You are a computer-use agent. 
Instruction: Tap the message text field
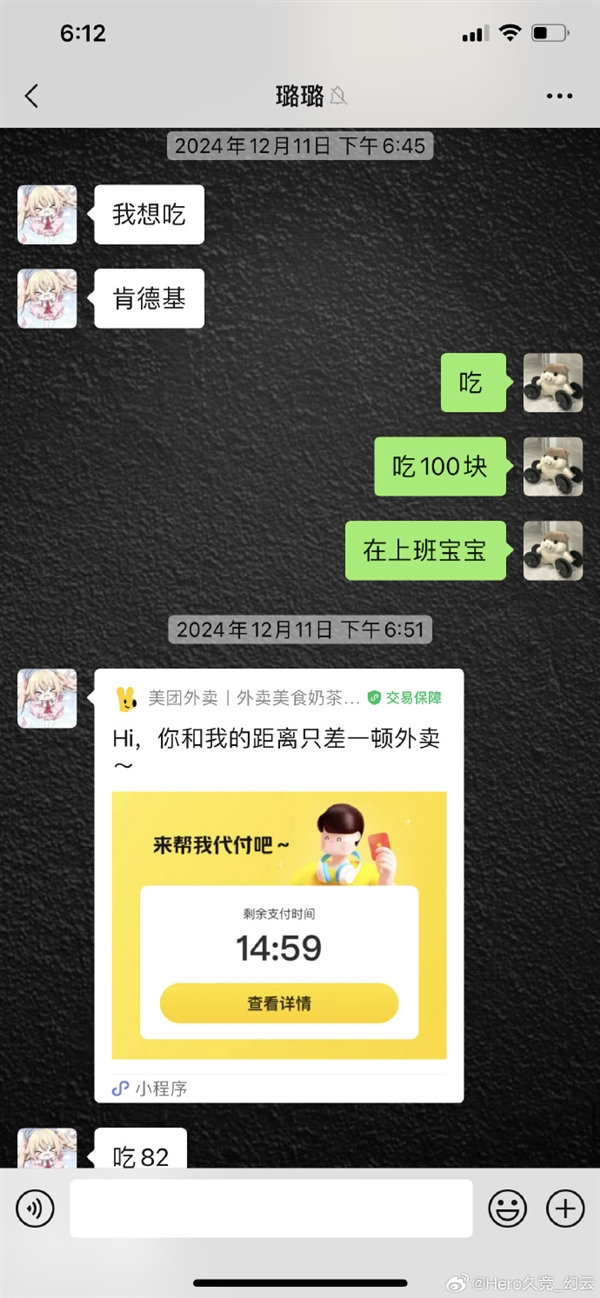pyautogui.click(x=270, y=1209)
